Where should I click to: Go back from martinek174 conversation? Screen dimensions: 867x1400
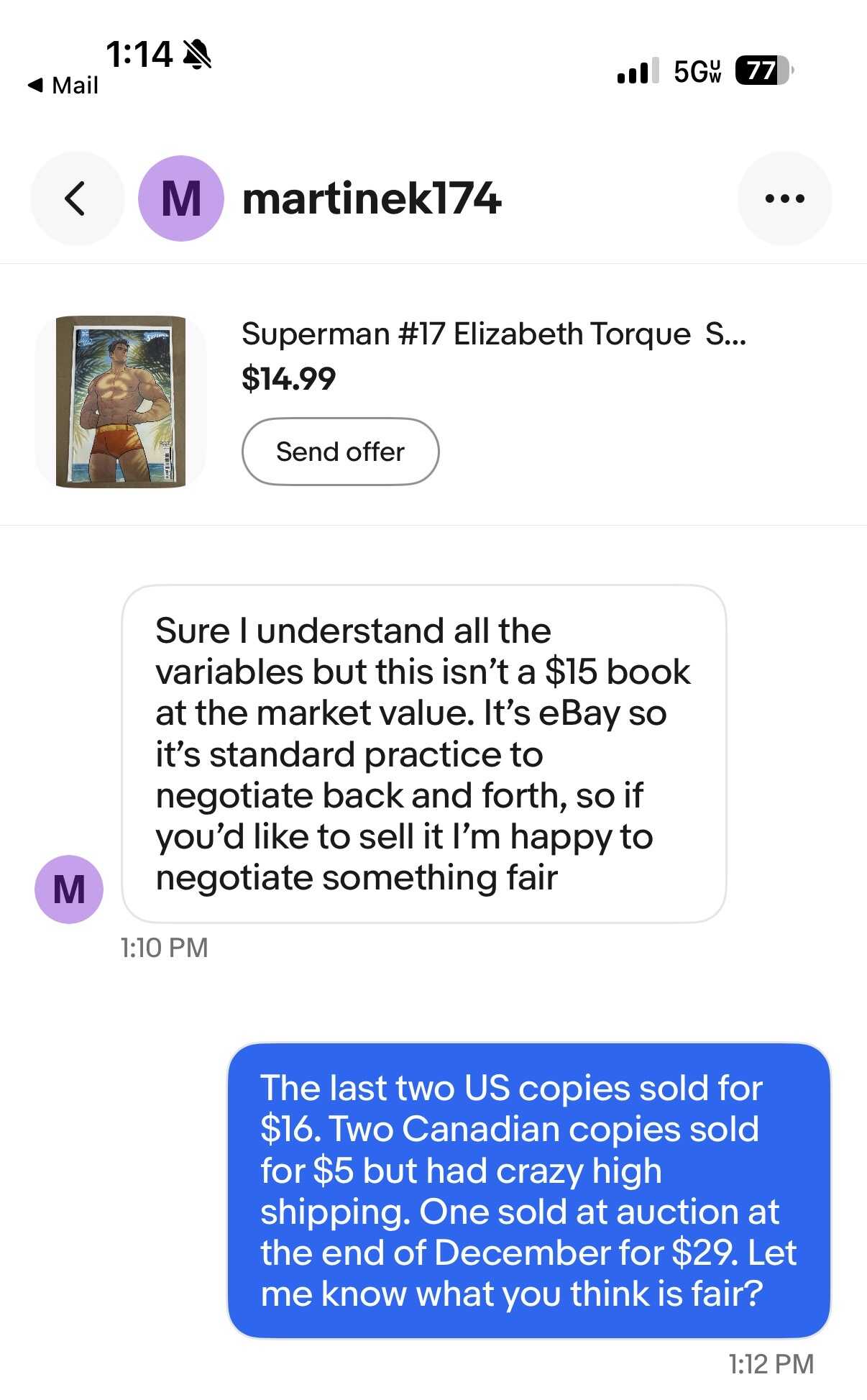[76, 198]
